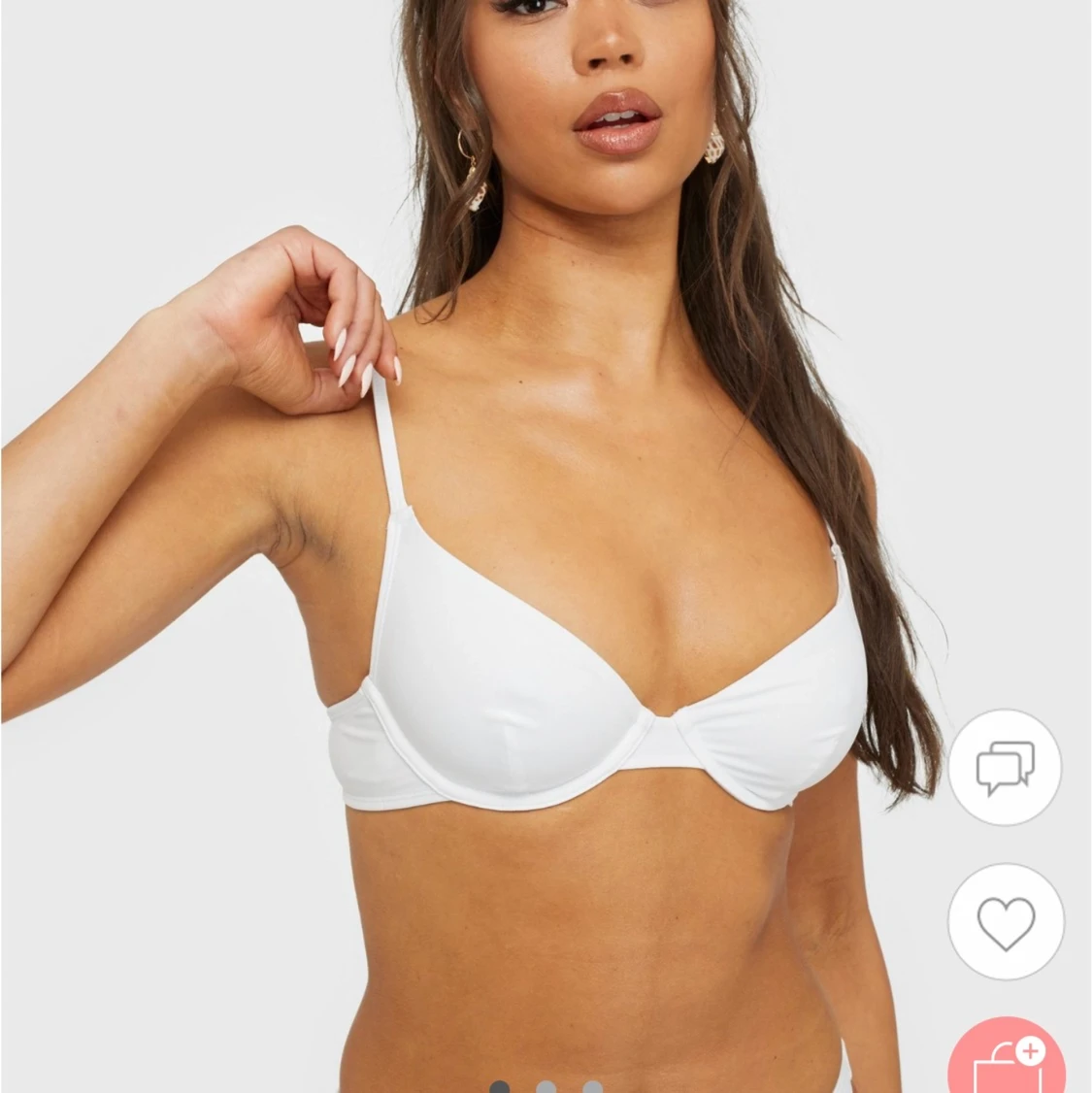1092x1093 pixels.
Task: Select the middle gray pagination dot
Action: coord(545,1089)
